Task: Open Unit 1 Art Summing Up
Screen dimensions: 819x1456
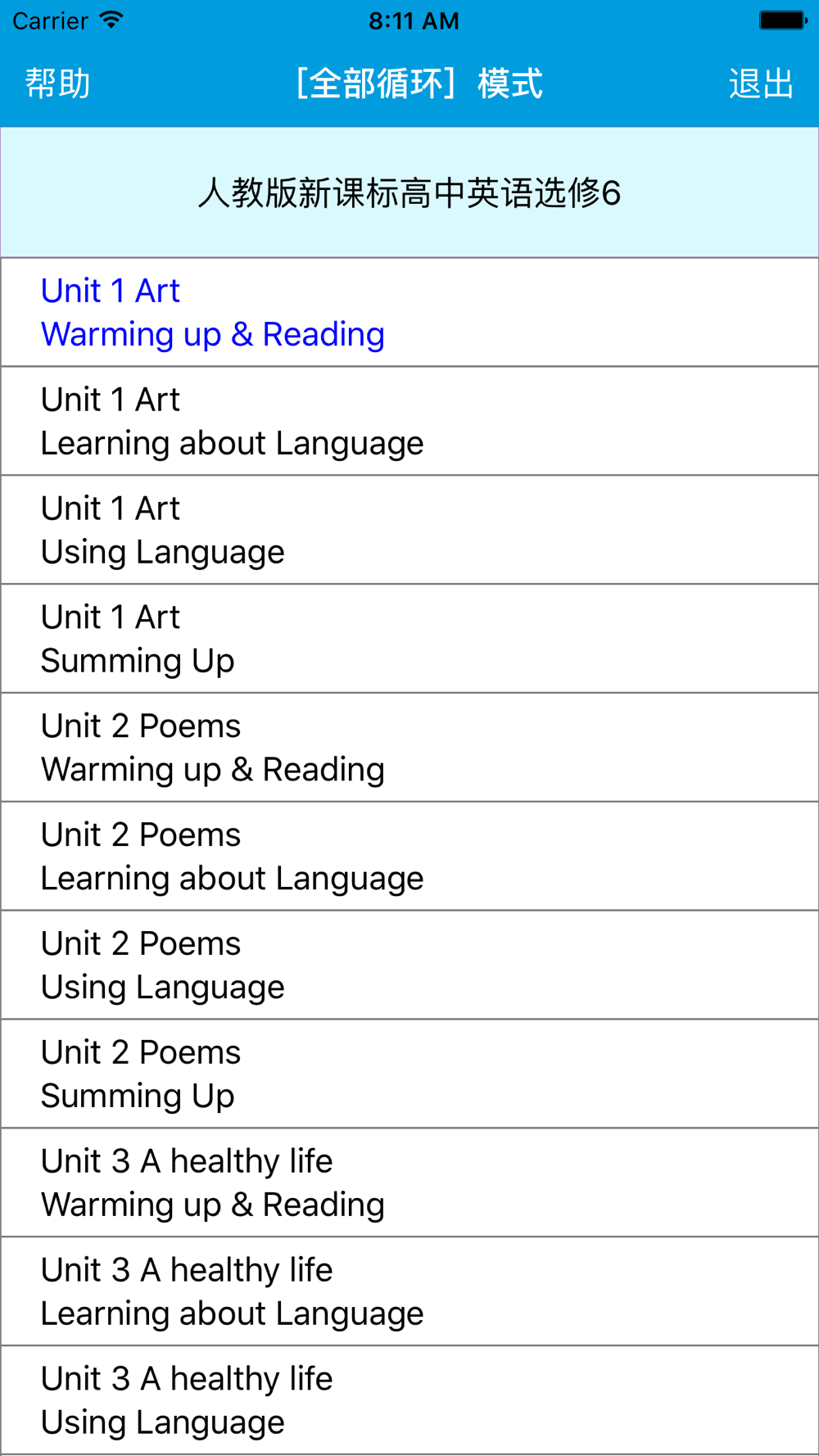Action: 409,639
